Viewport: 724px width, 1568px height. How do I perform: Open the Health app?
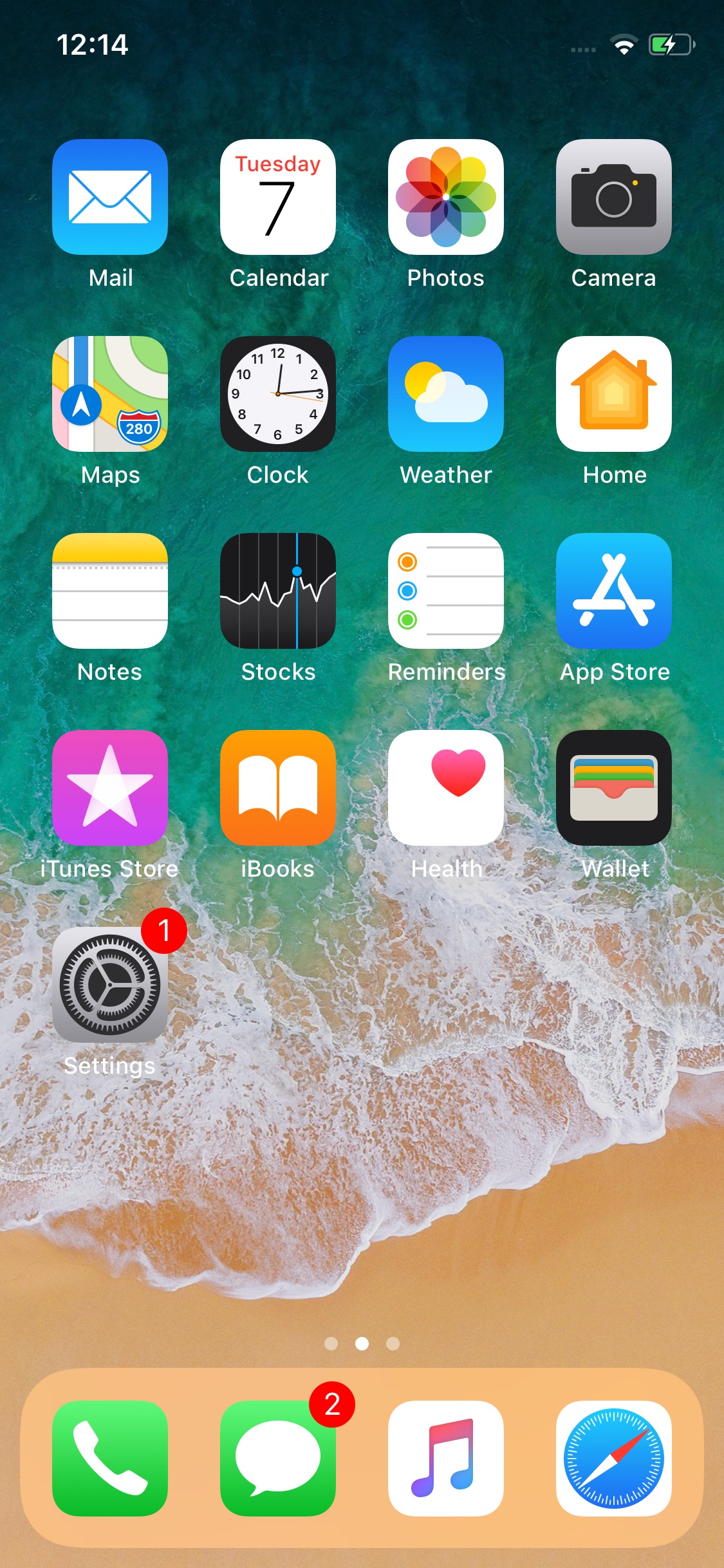(446, 788)
